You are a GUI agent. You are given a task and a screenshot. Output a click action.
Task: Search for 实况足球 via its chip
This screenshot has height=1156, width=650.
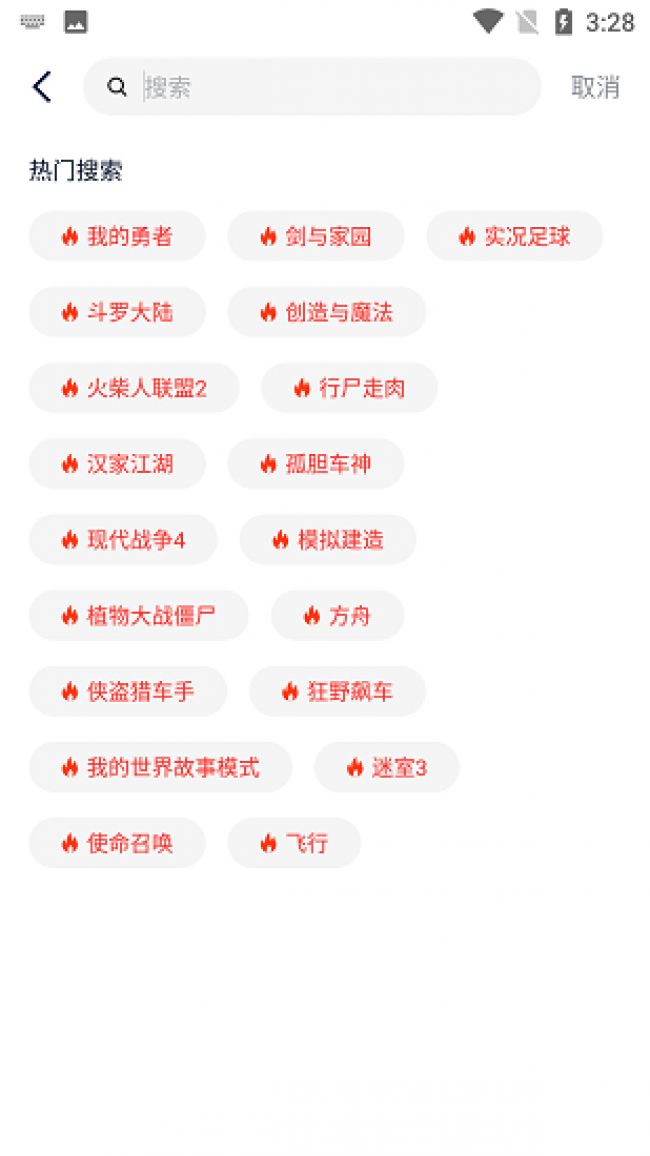pyautogui.click(x=514, y=236)
